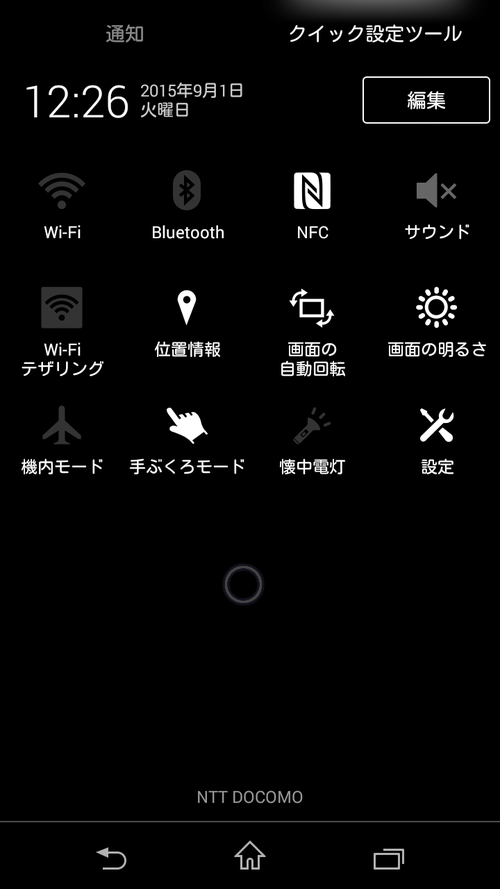Toggle 手ぶくろモード
This screenshot has width=500, height=889.
(188, 441)
